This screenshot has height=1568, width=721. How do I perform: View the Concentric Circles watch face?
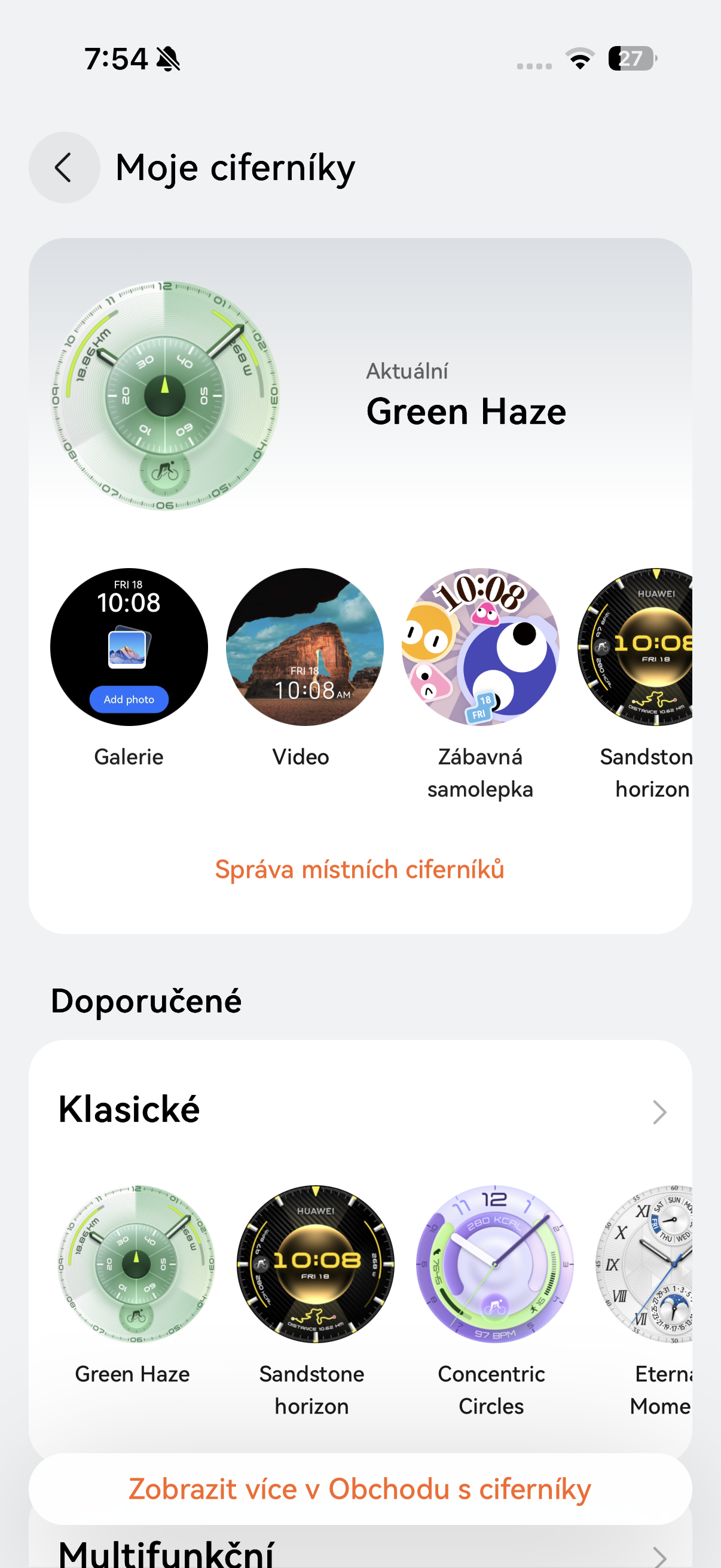494,1264
